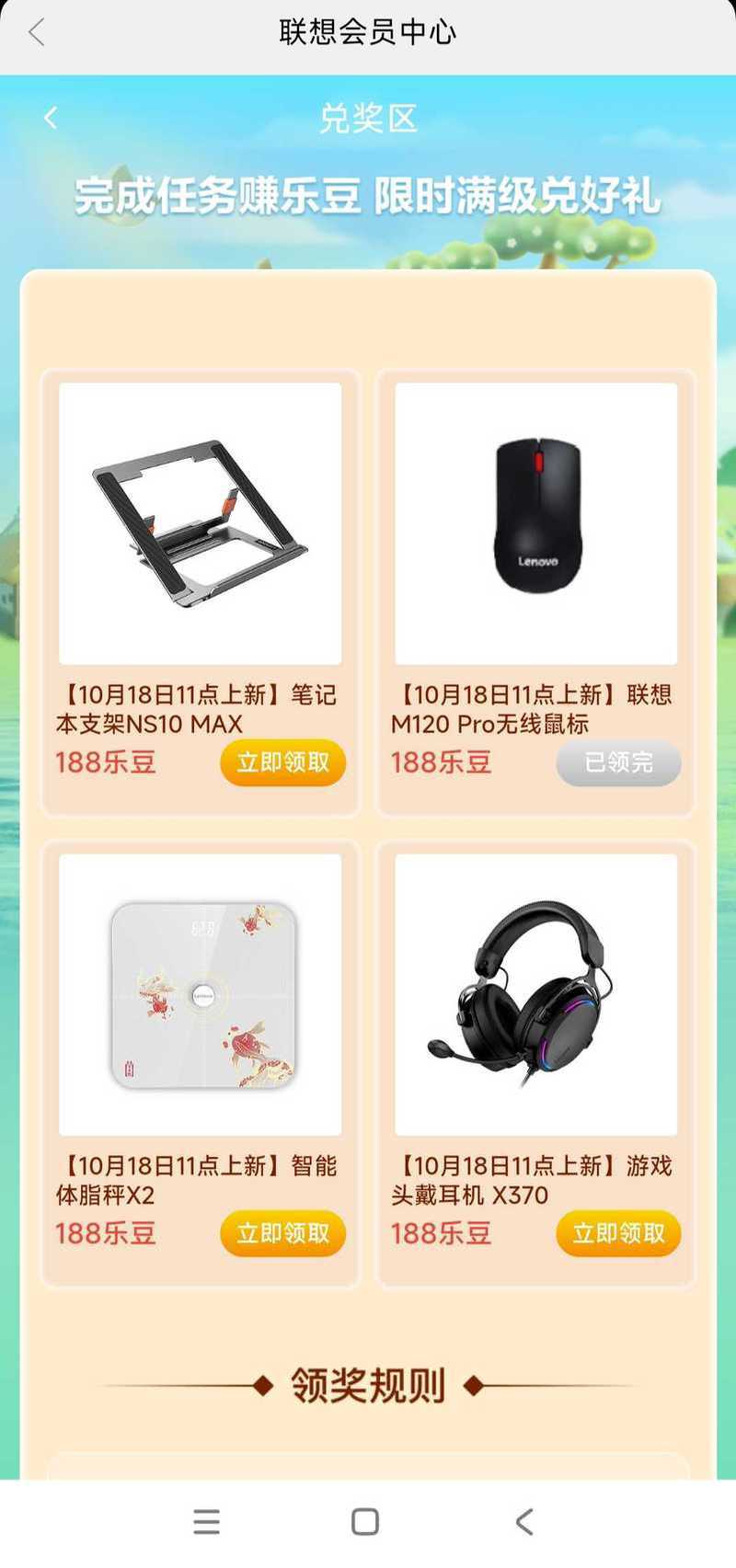This screenshot has width=736, height=1568.
Task: Claim the 智能体脂秤X2 with 立即领取
Action: [282, 1233]
